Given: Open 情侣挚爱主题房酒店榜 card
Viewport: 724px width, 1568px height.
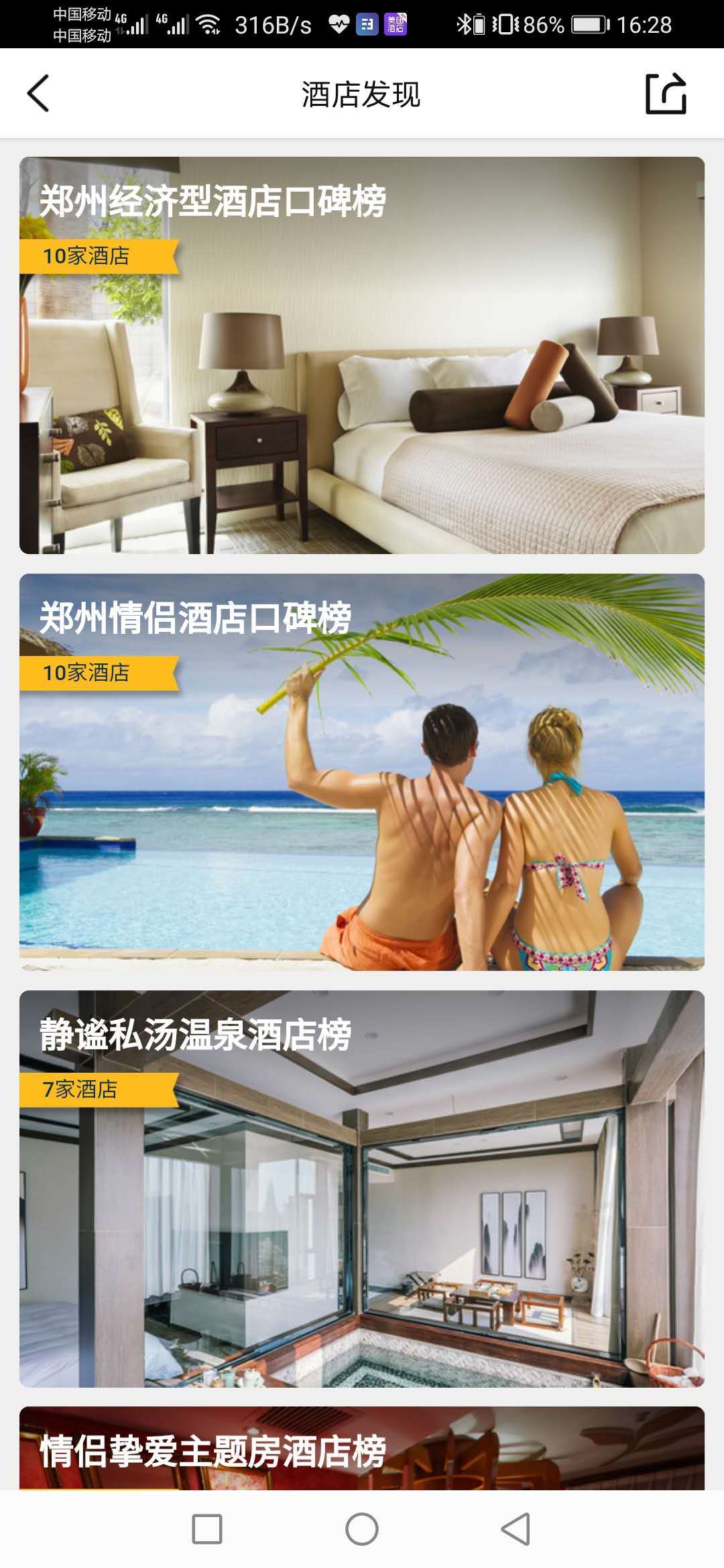Looking at the screenshot, I should pos(362,1450).
